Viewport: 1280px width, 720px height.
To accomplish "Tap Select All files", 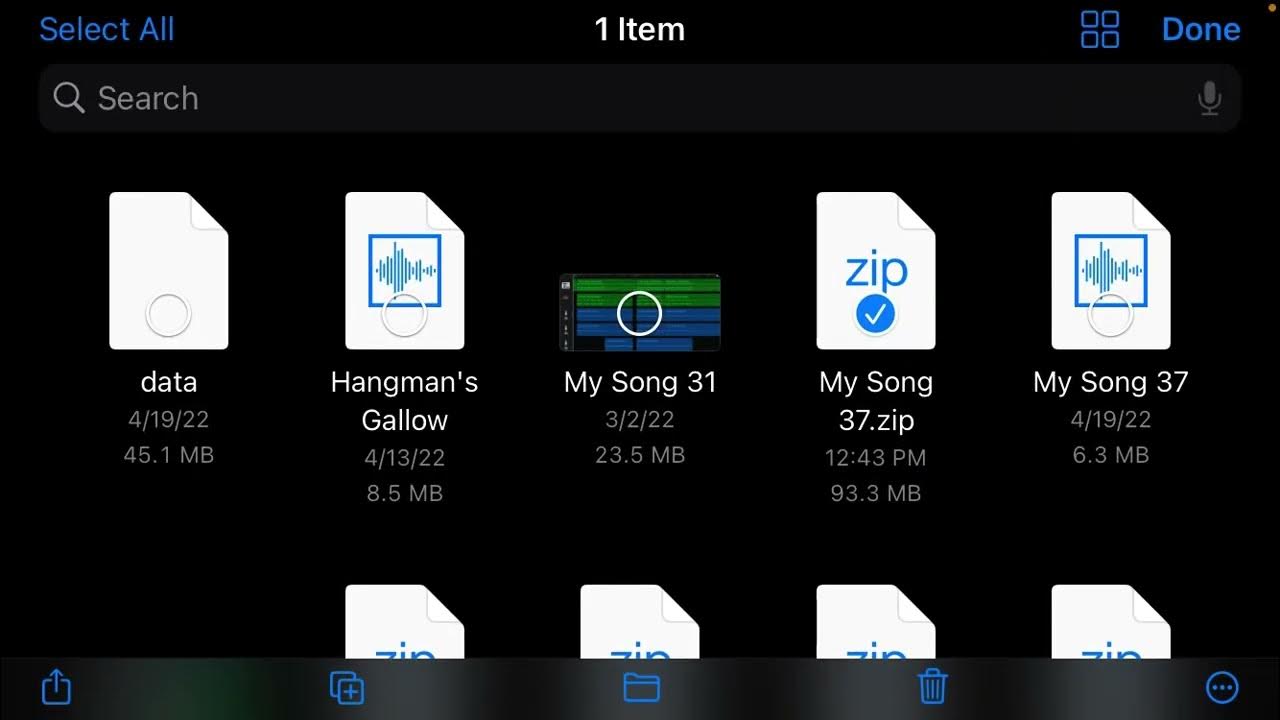I will [x=107, y=30].
